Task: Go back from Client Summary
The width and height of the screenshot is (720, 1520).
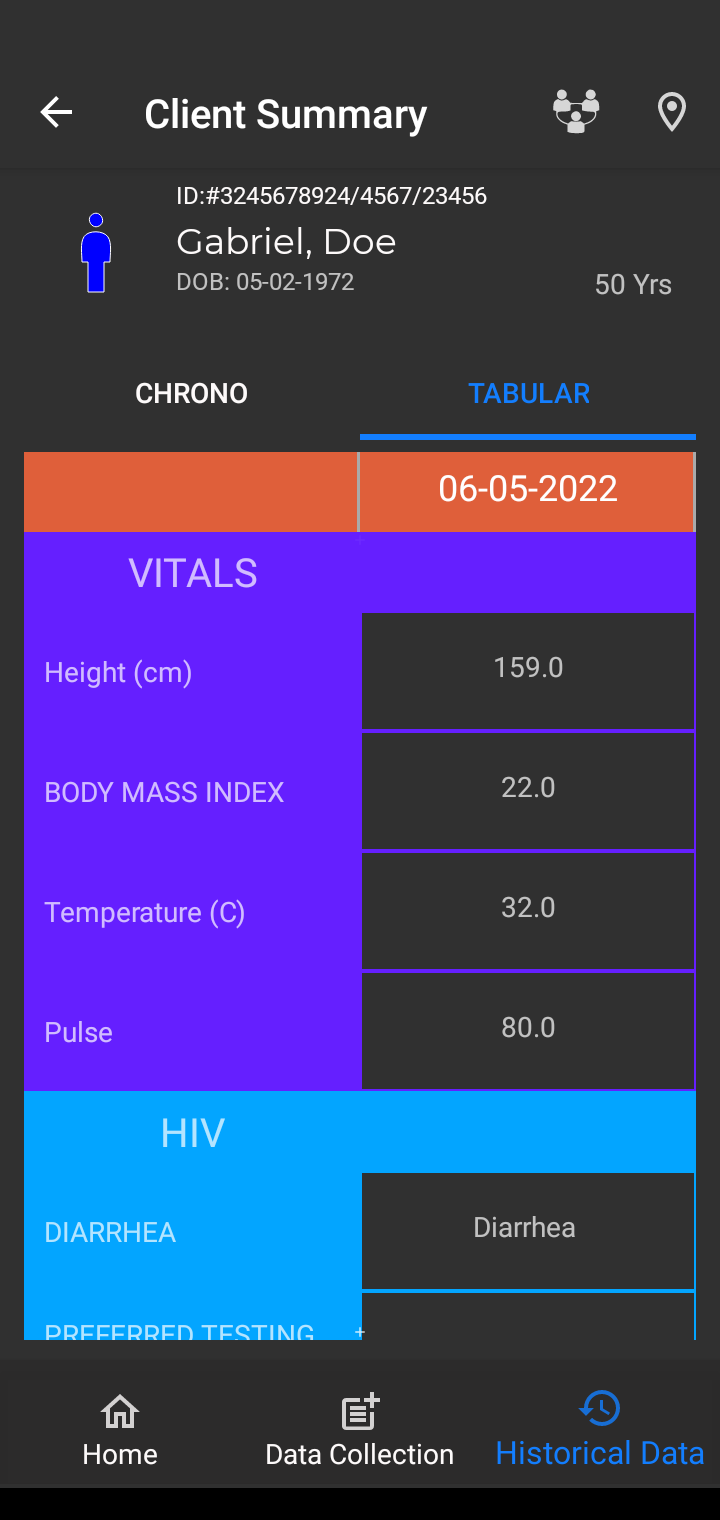Action: pos(56,113)
